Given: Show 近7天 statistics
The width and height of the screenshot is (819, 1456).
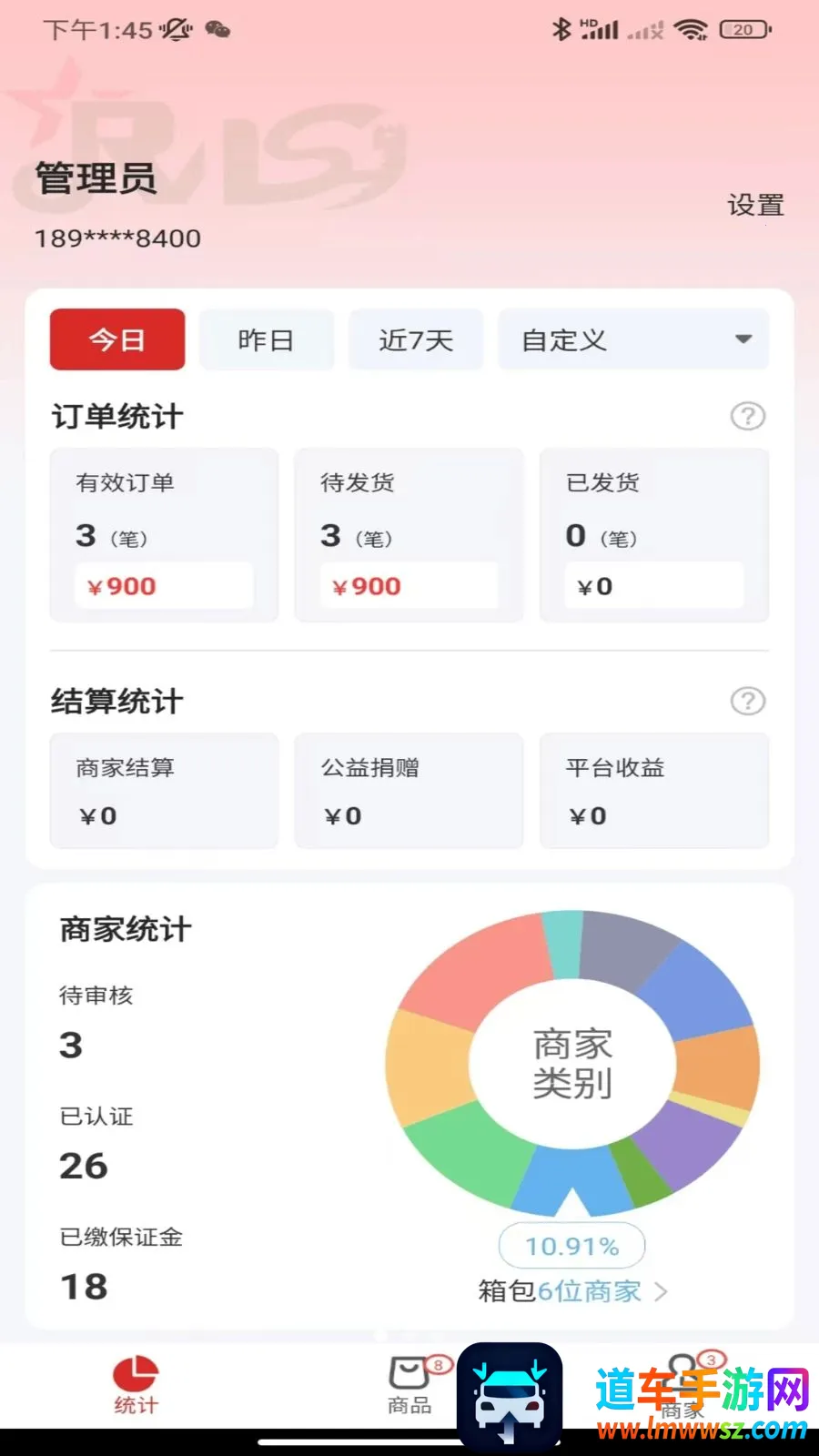Looking at the screenshot, I should click(416, 339).
